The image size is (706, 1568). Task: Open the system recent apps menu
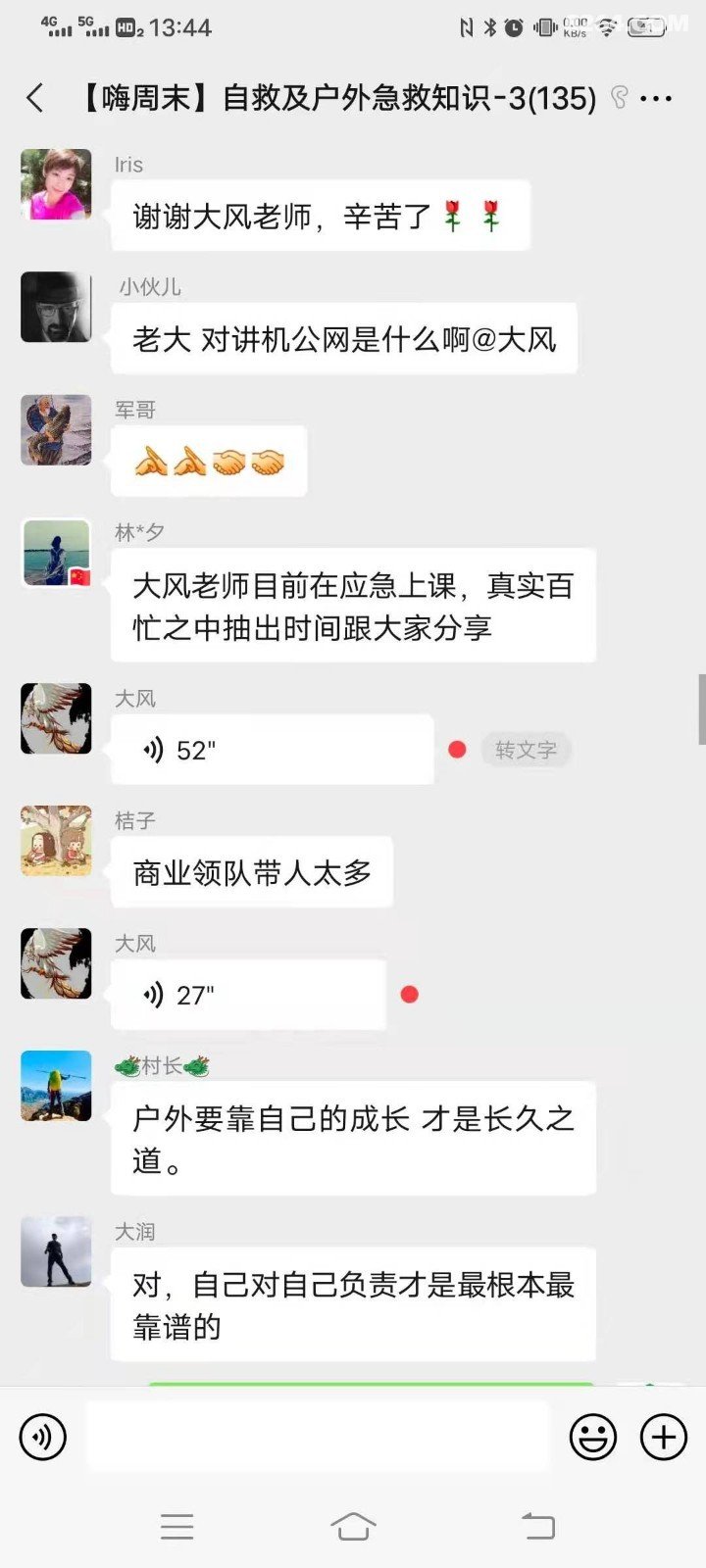176,1526
